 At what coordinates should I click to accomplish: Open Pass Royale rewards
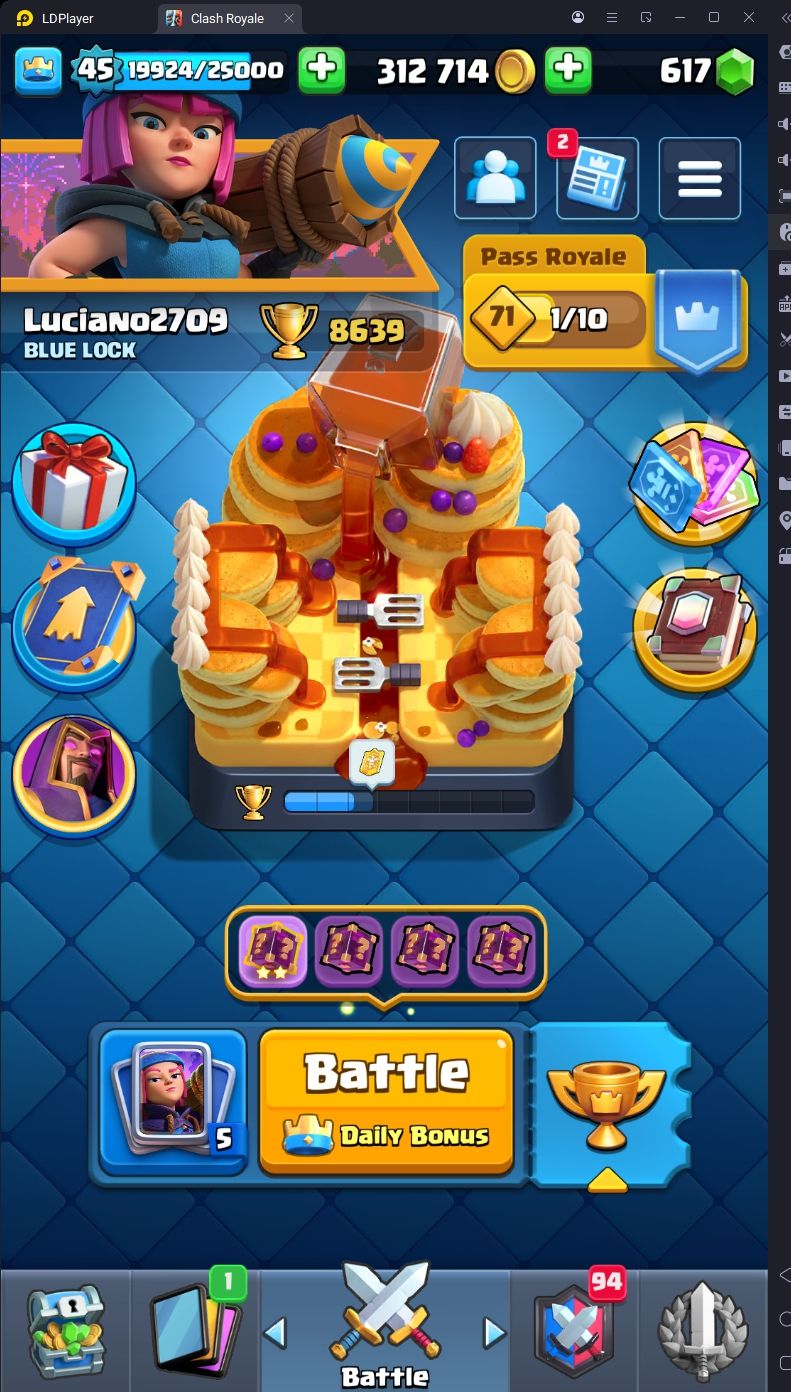(605, 305)
